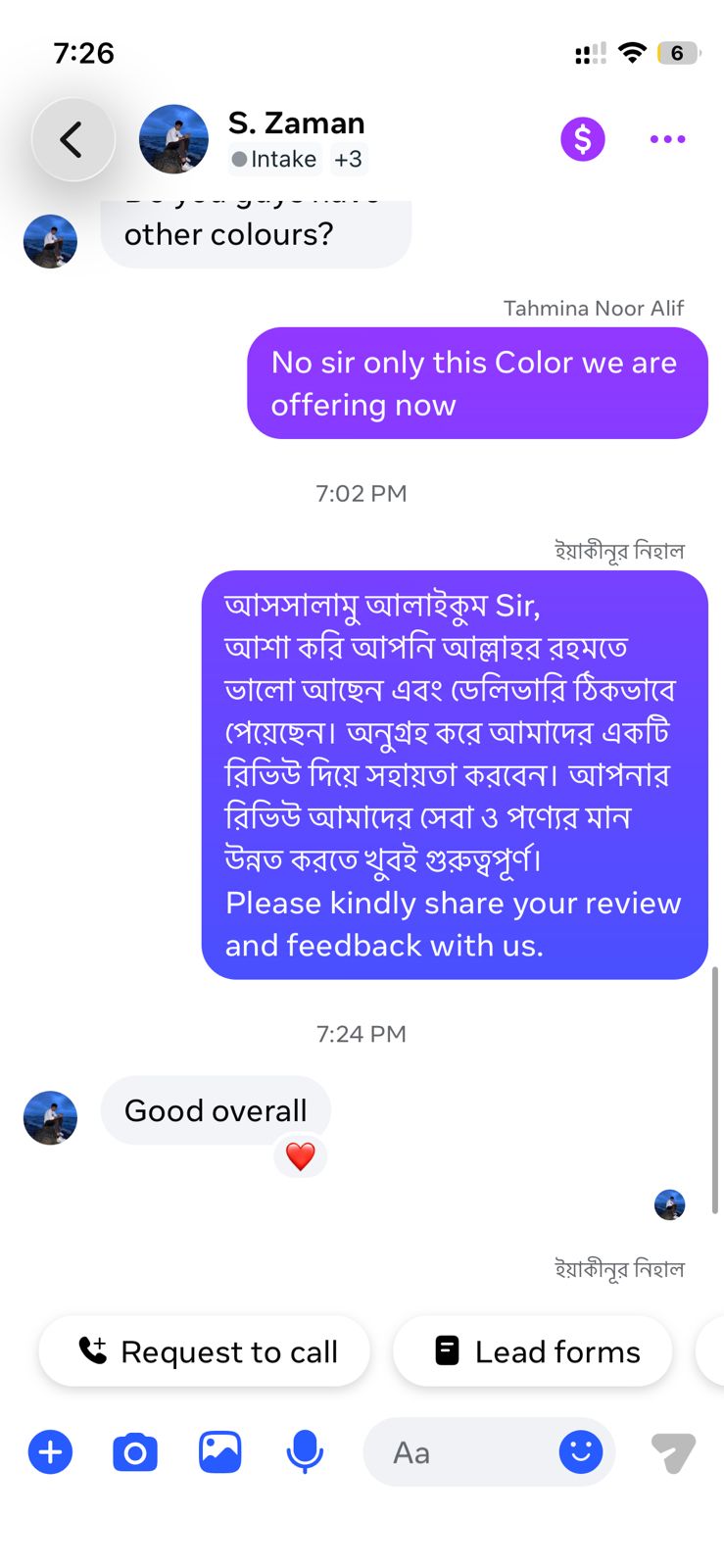The width and height of the screenshot is (724, 1568).
Task: Open the three-dot overflow menu
Action: pos(667,139)
